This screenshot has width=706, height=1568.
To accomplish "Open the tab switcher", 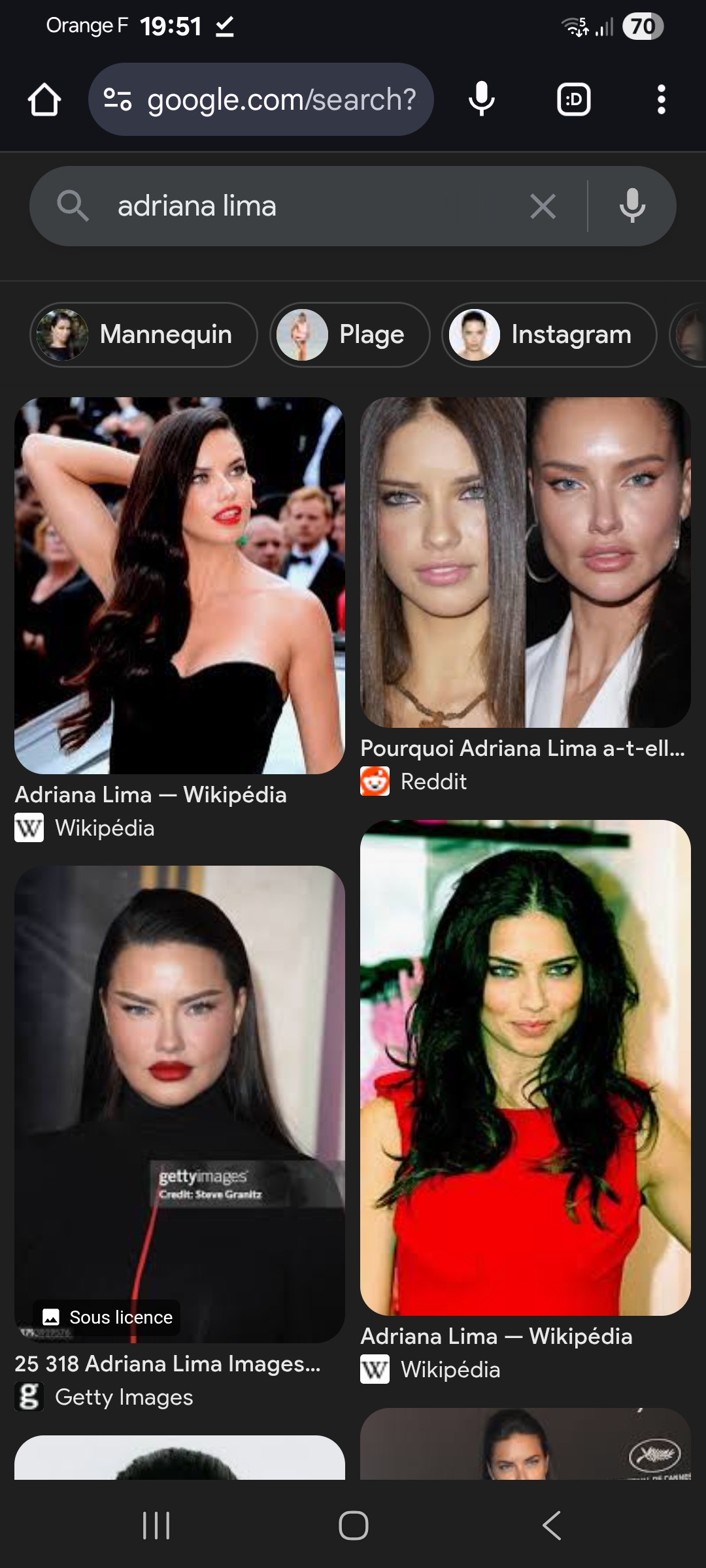I will 573,99.
